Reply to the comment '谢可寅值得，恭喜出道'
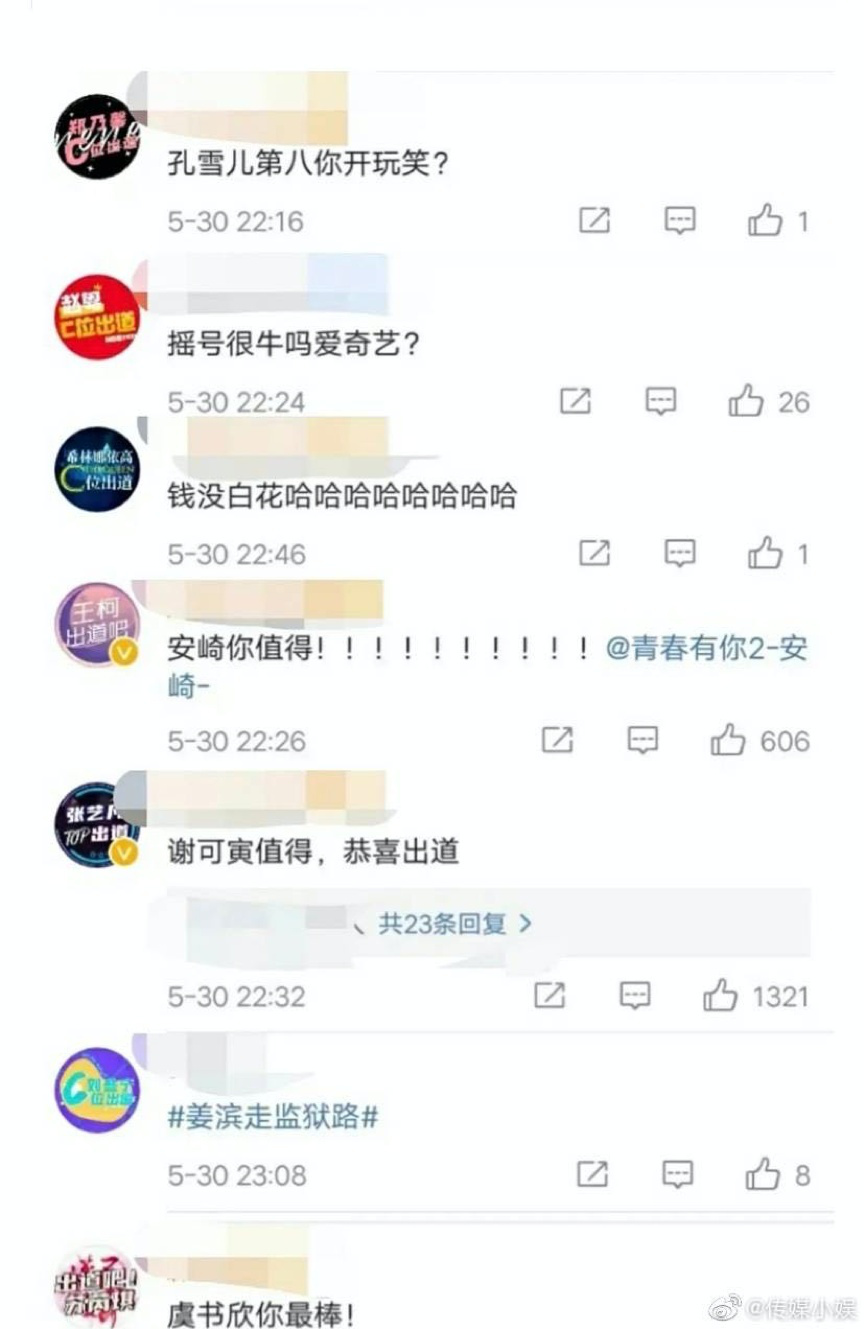This screenshot has width=864, height=1329. click(635, 996)
